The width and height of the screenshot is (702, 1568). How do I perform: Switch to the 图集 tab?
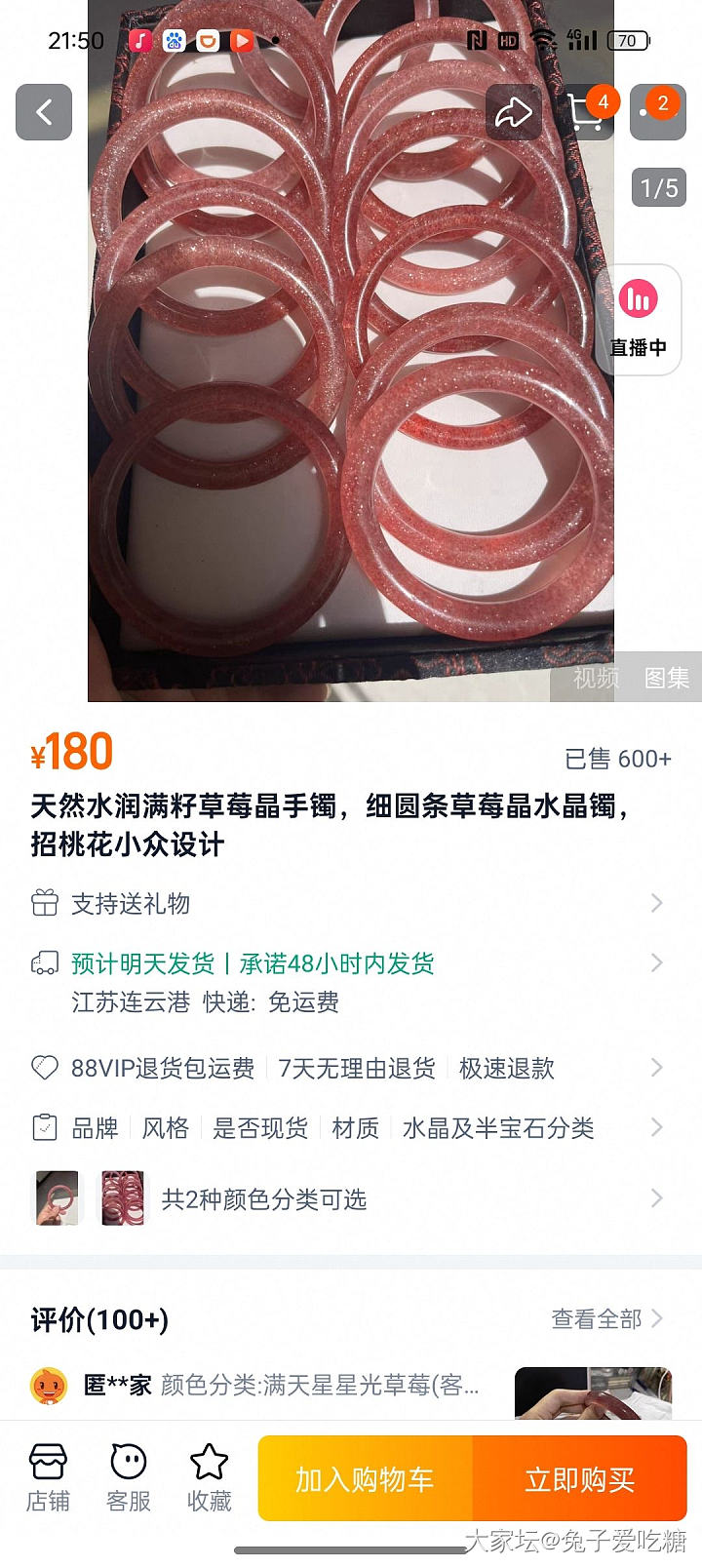tap(667, 678)
